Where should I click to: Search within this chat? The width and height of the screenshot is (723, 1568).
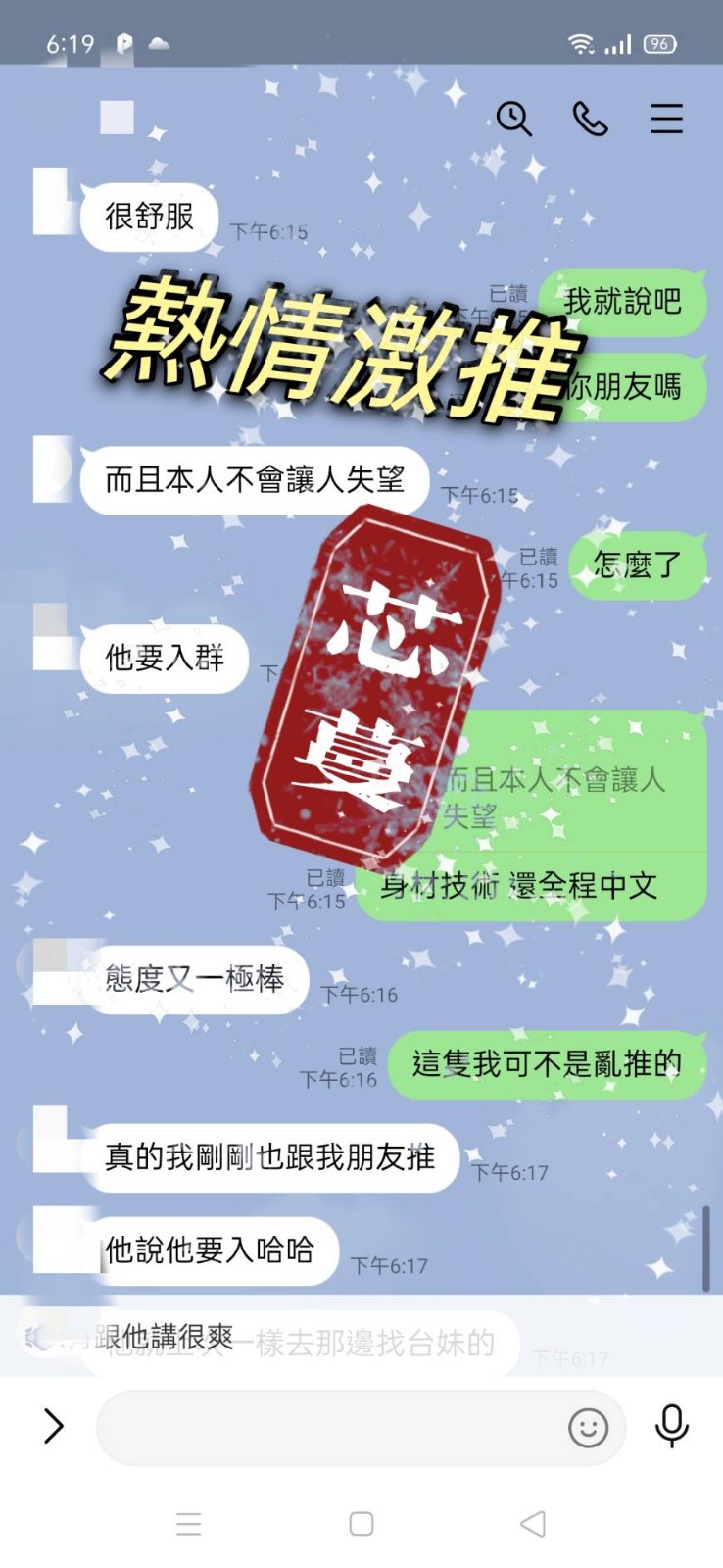pyautogui.click(x=513, y=120)
